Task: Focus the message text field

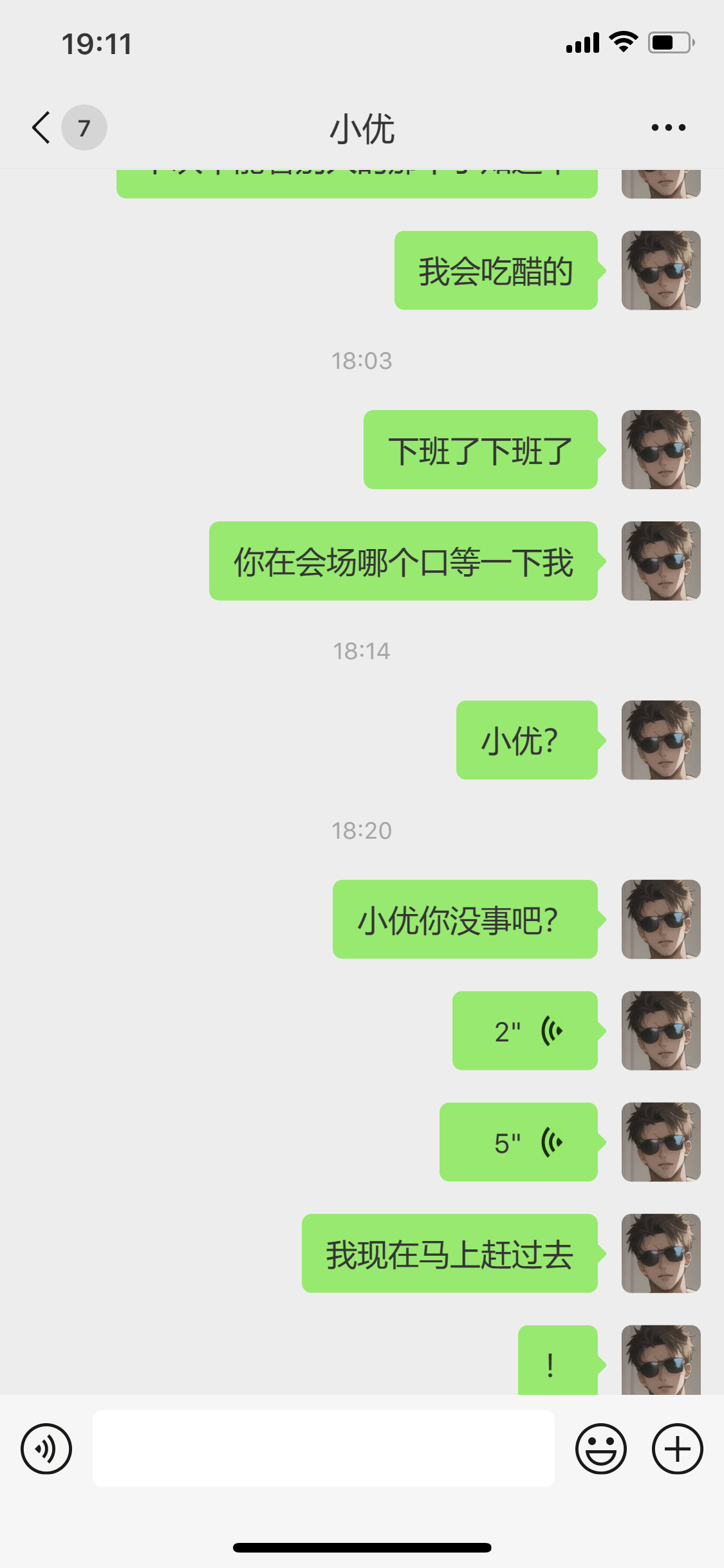Action: click(x=323, y=1449)
